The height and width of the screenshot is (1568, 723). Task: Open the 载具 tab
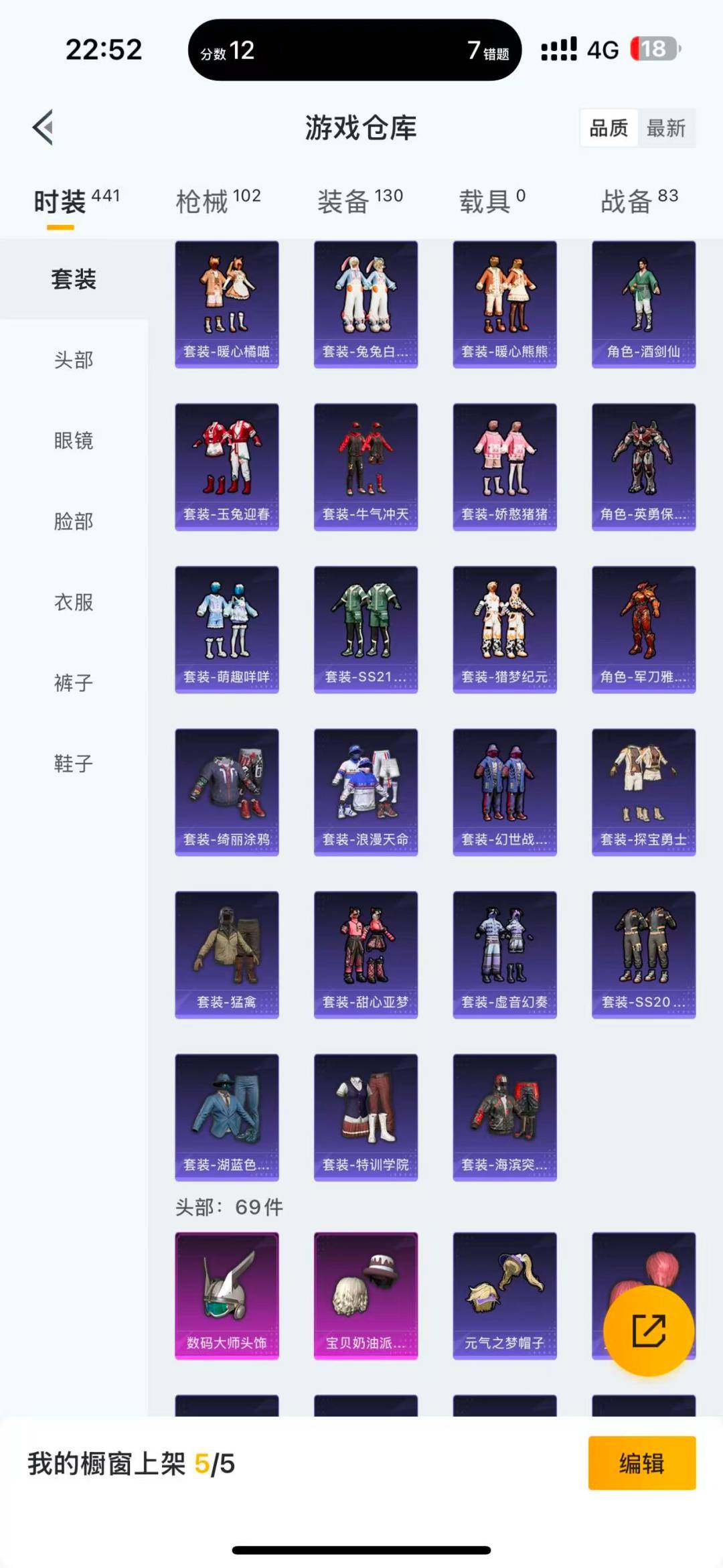coord(492,200)
